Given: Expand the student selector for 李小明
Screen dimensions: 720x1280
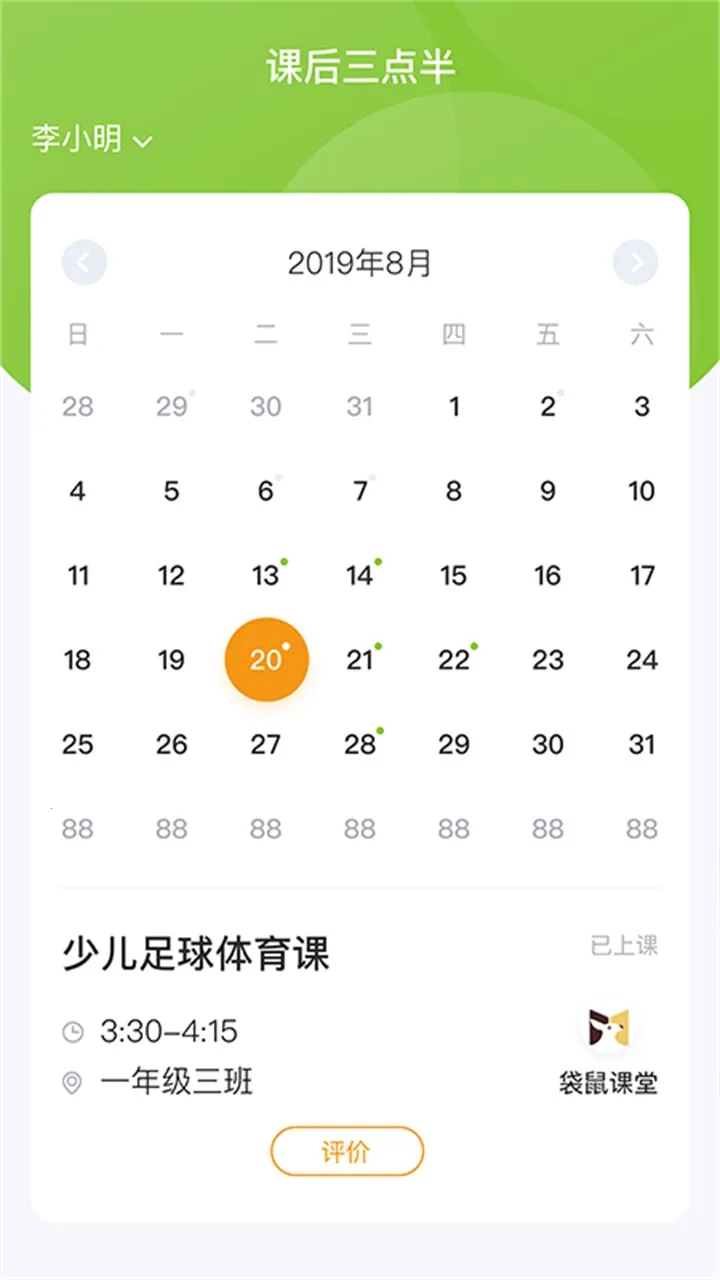Looking at the screenshot, I should pos(75,138).
